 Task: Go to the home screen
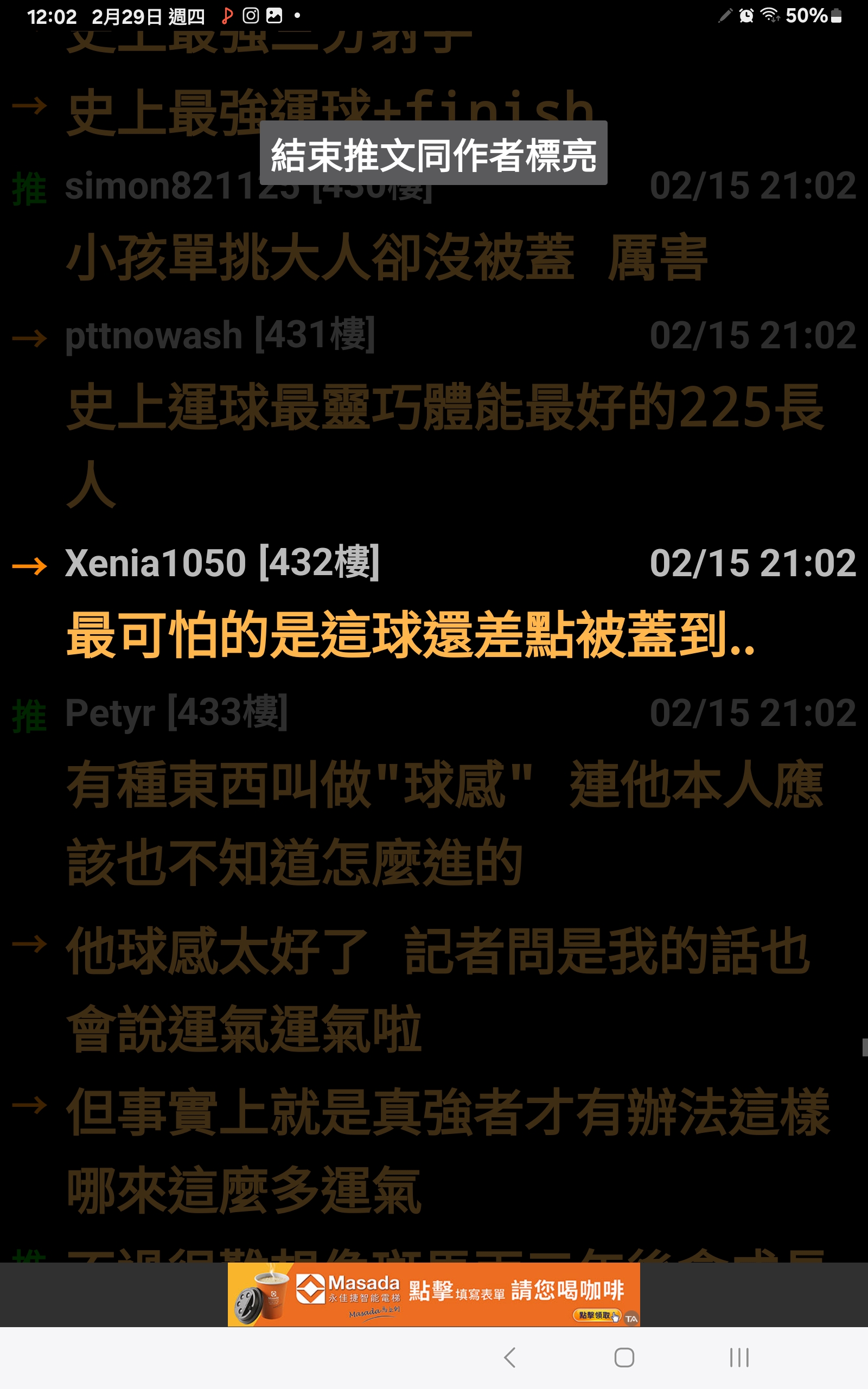pyautogui.click(x=624, y=1358)
